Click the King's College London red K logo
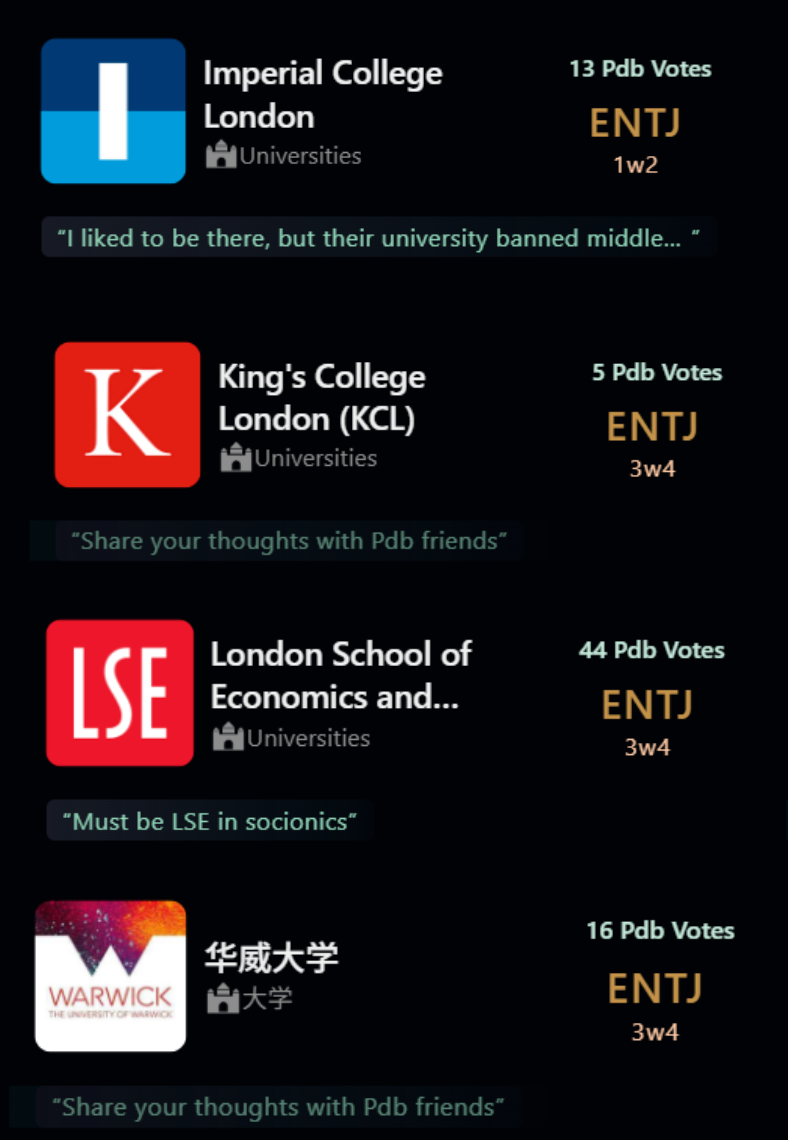788x1140 pixels. coord(127,414)
